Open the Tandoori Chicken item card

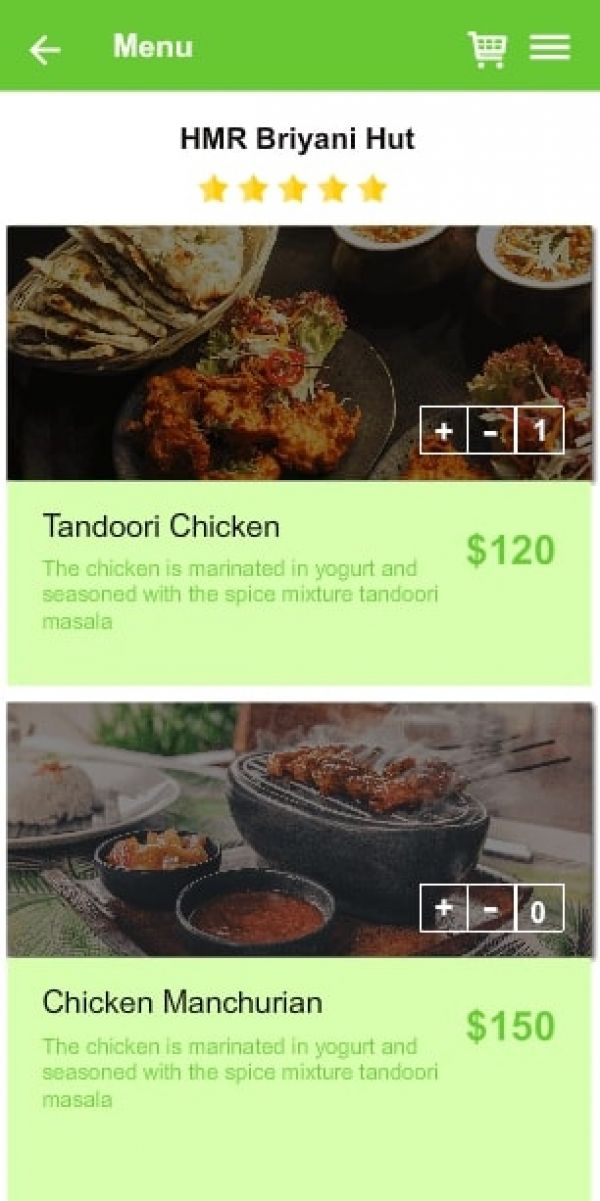click(299, 455)
